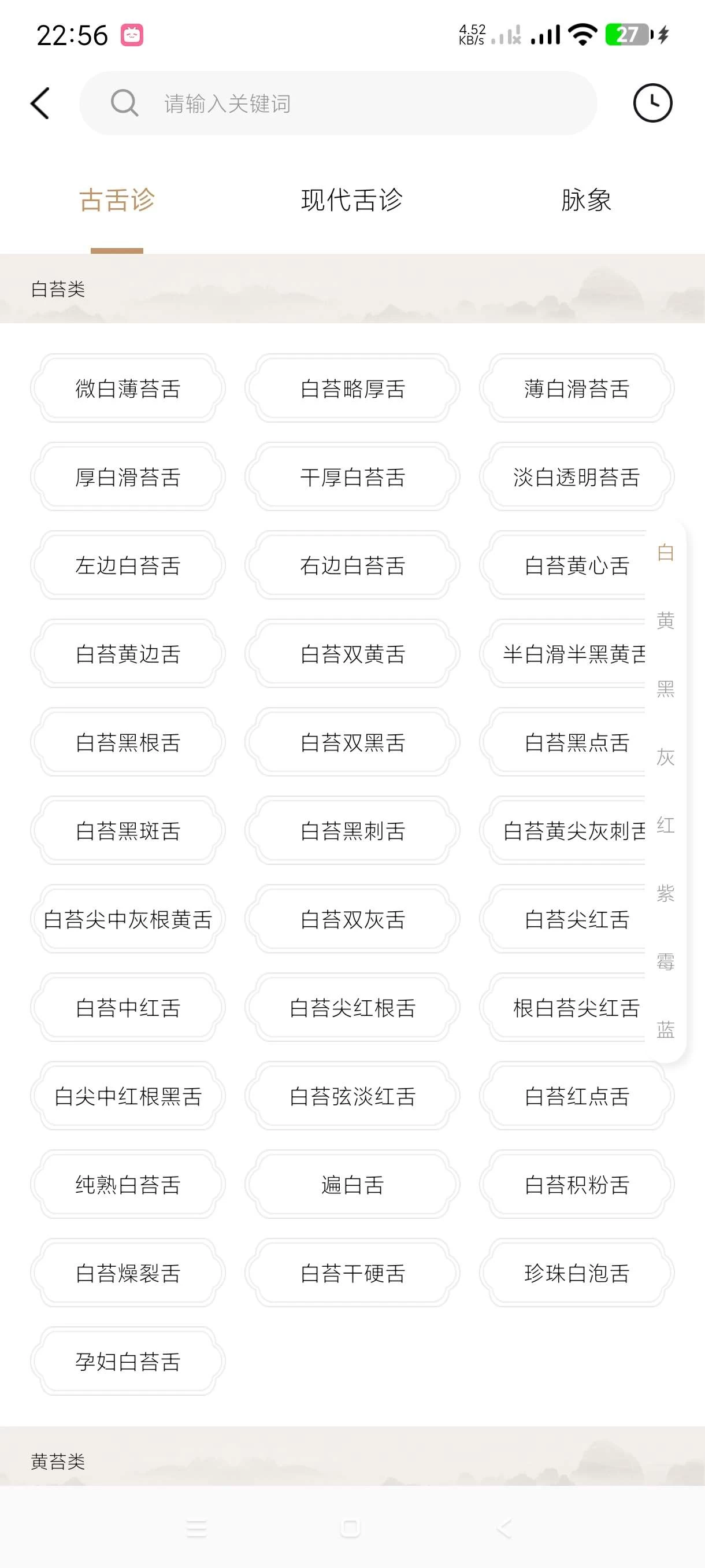
Task: Switch to the 现代舌诊 tab
Action: [x=351, y=200]
